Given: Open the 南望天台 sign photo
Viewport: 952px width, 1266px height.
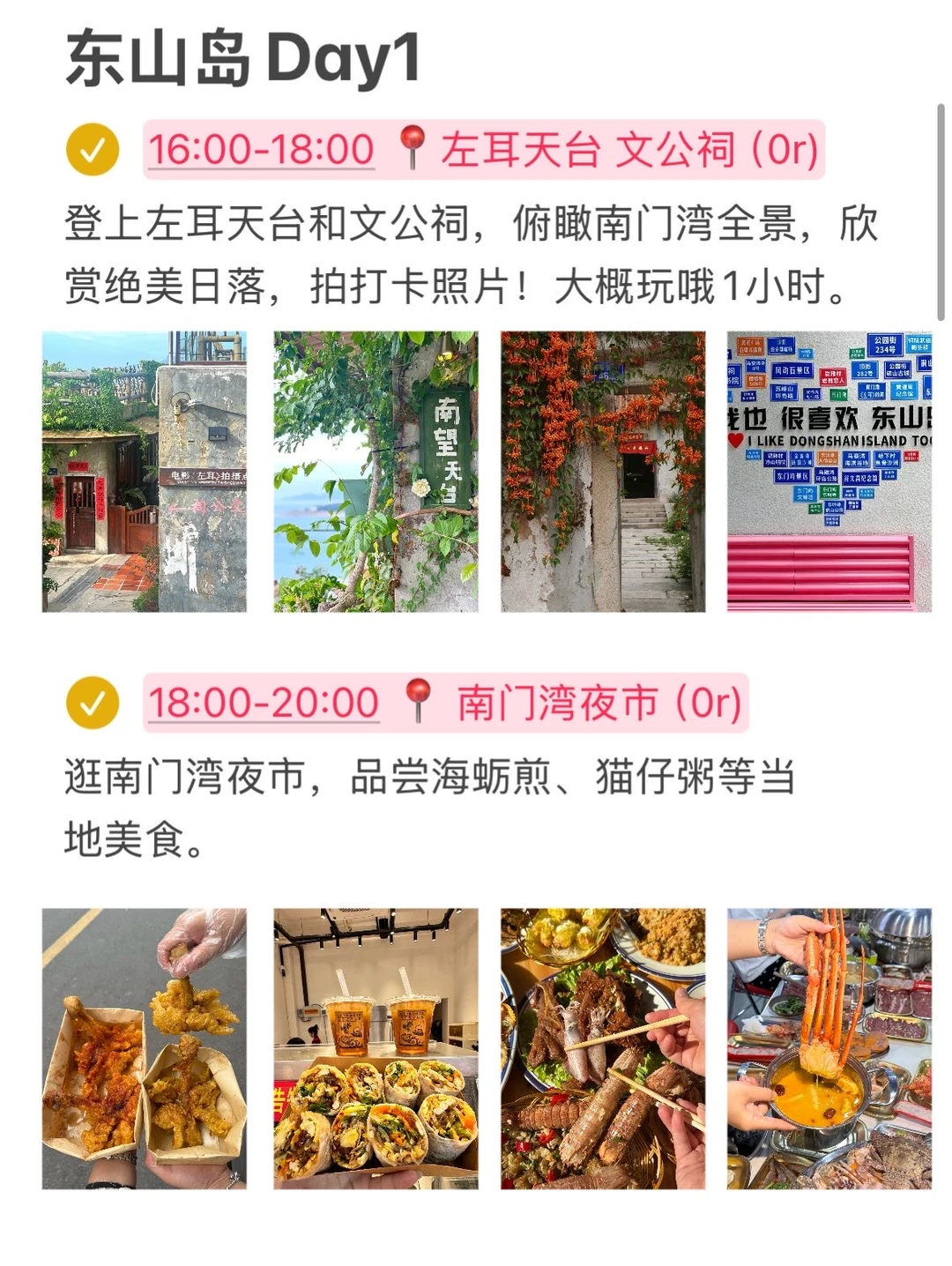Looking at the screenshot, I should click(x=376, y=472).
